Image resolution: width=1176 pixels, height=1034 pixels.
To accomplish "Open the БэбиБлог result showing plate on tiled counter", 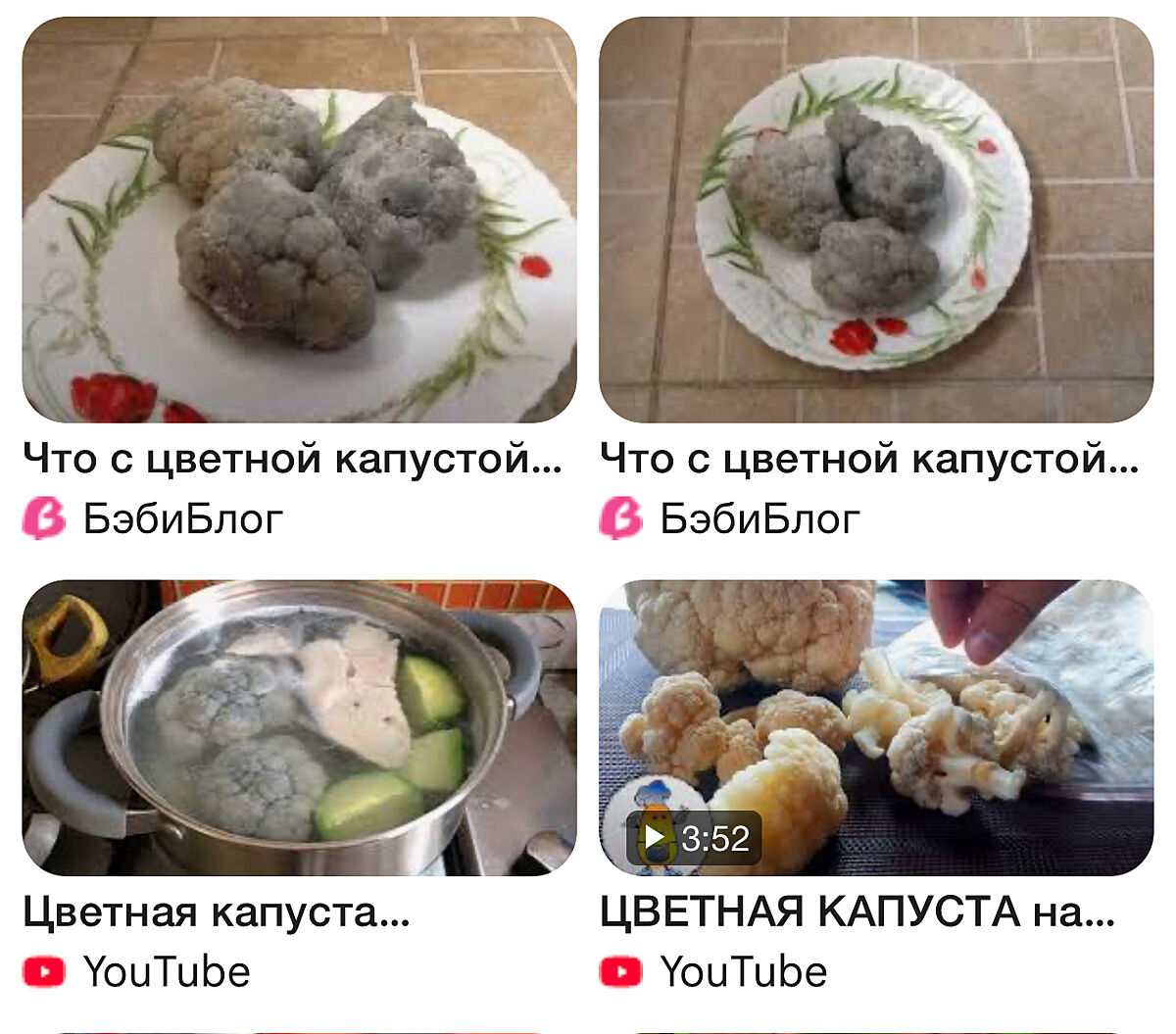I will [875, 221].
